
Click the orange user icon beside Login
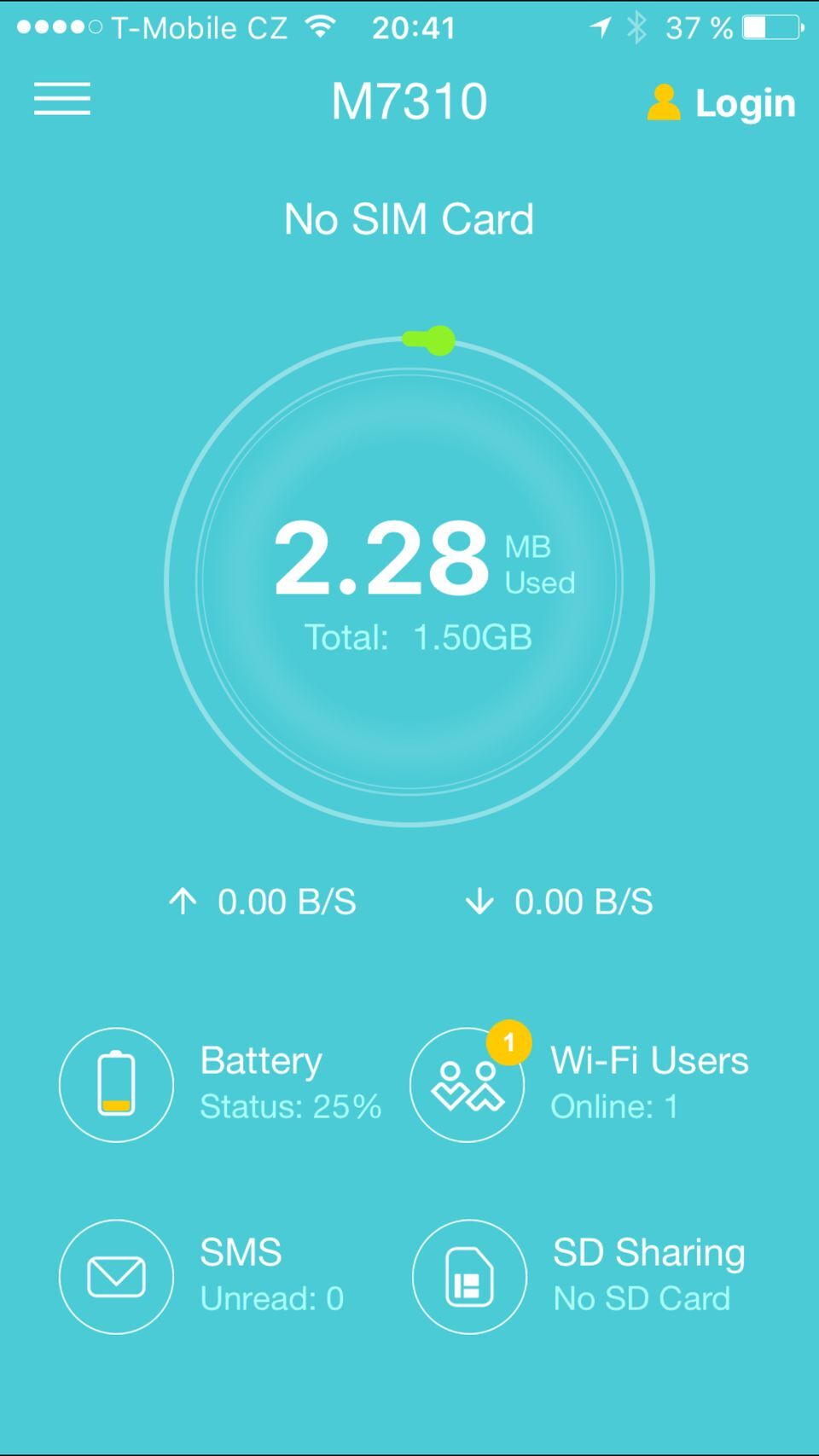(665, 102)
